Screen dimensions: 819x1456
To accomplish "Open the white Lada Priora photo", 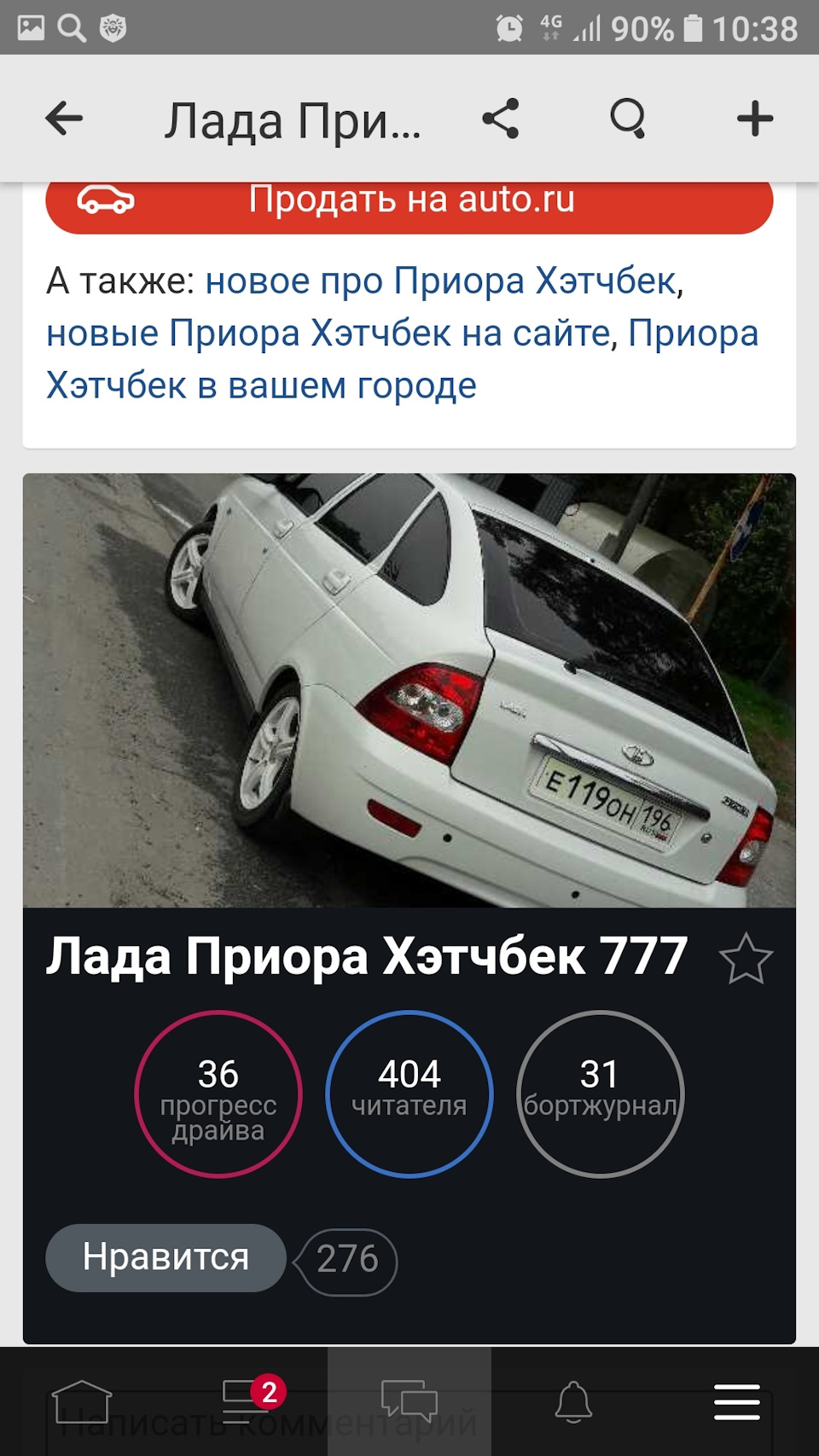I will [409, 691].
